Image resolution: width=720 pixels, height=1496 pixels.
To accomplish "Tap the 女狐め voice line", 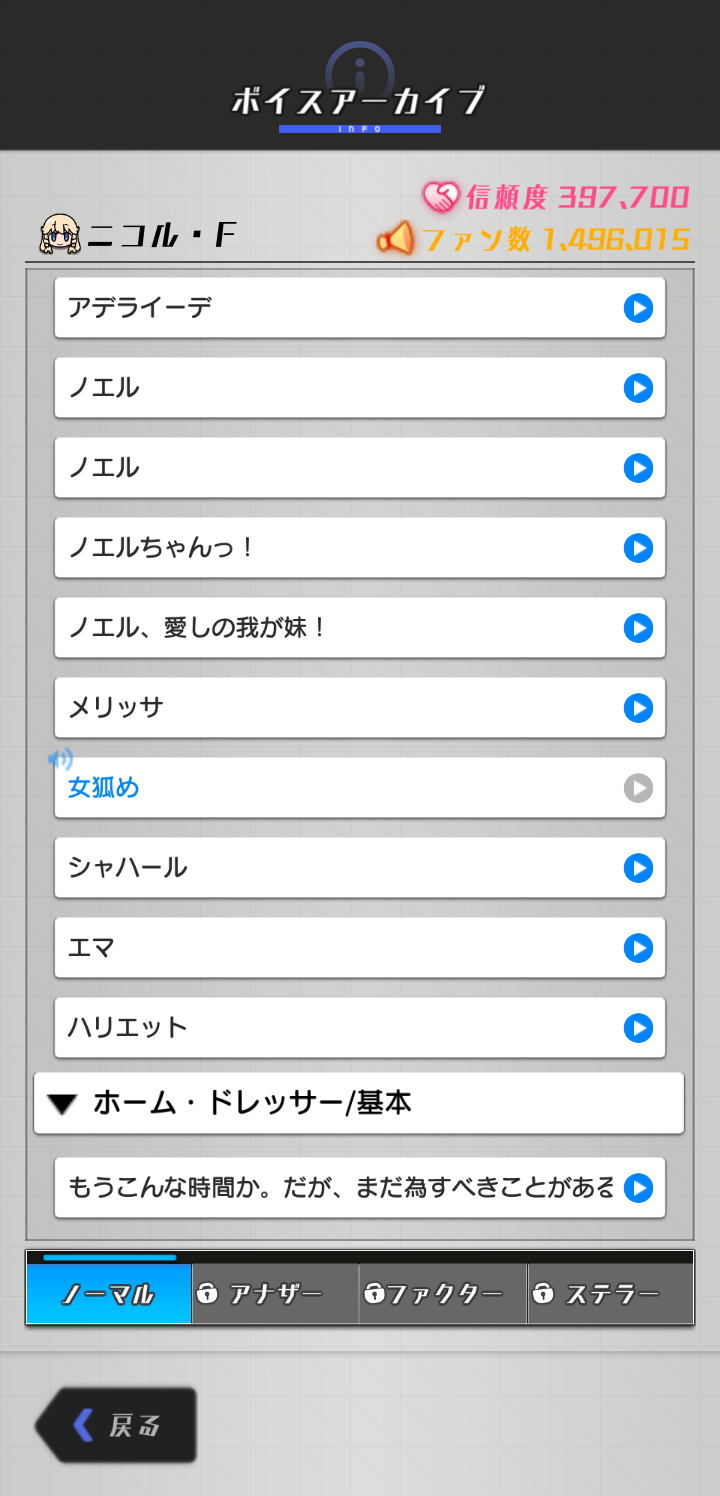I will click(x=359, y=788).
